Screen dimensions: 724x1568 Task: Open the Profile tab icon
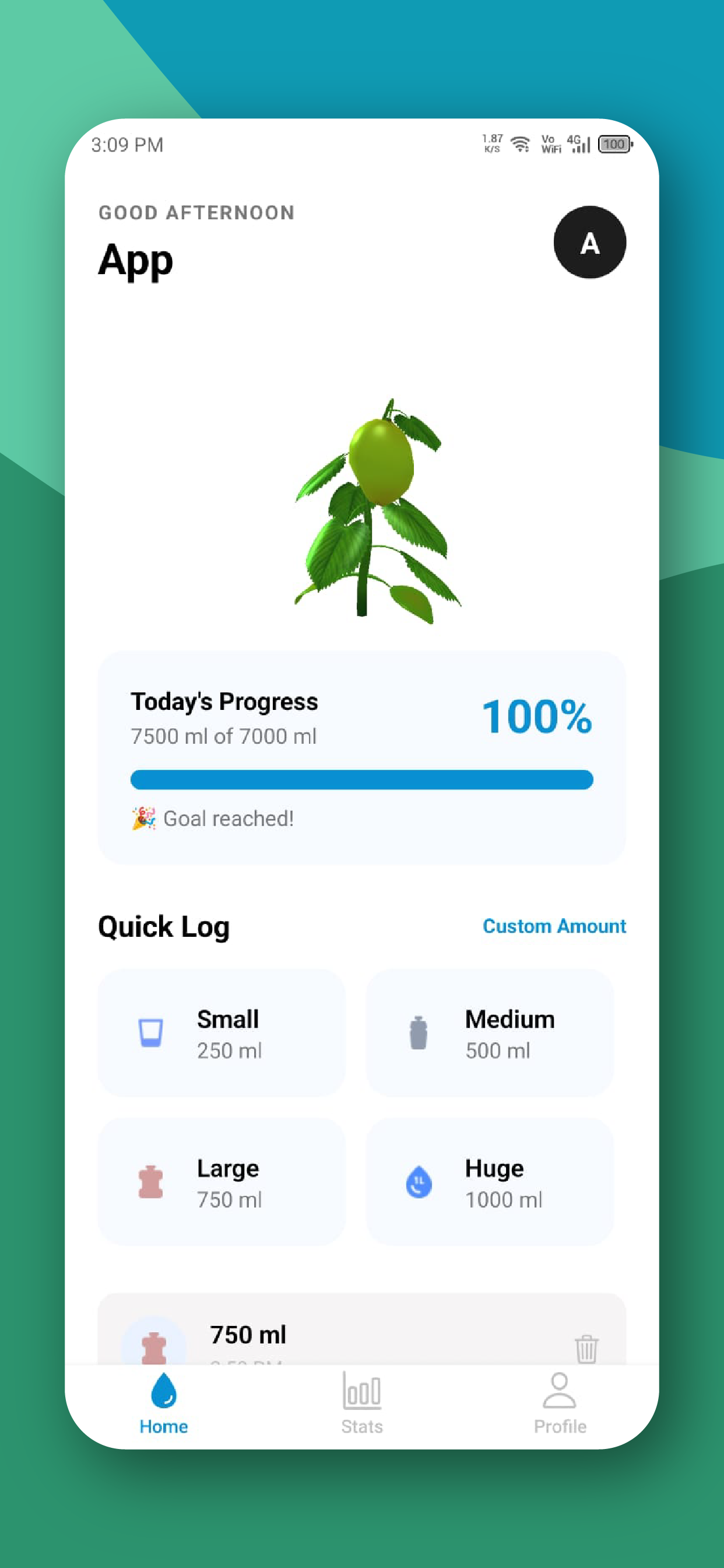point(560,1390)
